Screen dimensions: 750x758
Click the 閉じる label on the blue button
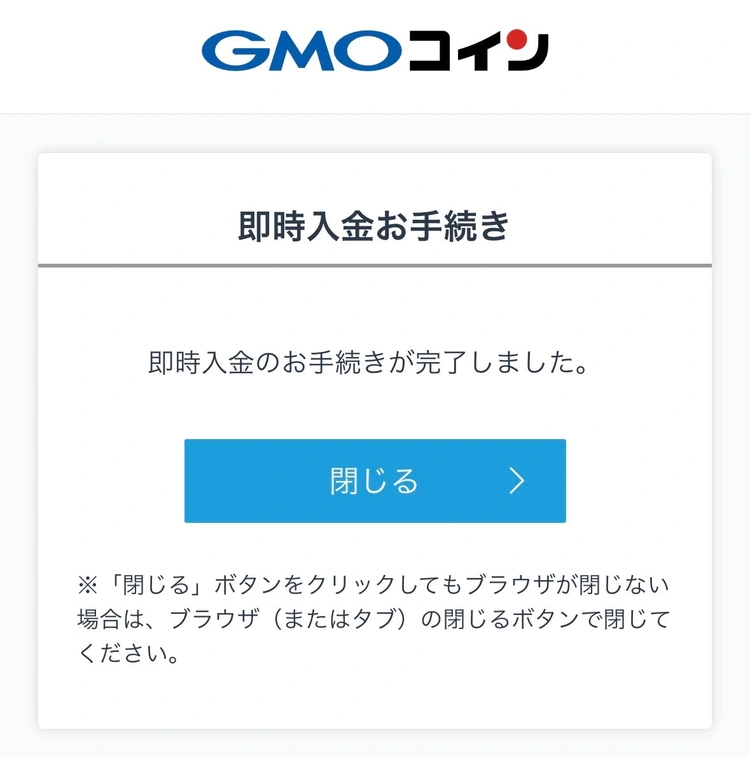click(375, 481)
